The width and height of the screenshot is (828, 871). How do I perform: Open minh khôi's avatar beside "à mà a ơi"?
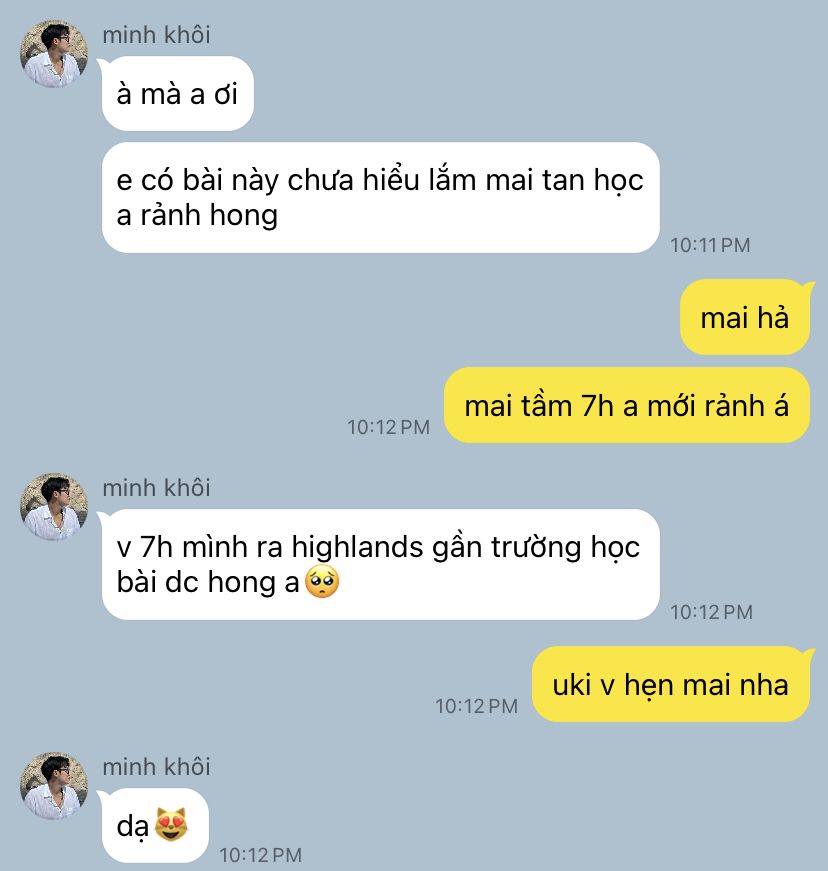coord(54,54)
